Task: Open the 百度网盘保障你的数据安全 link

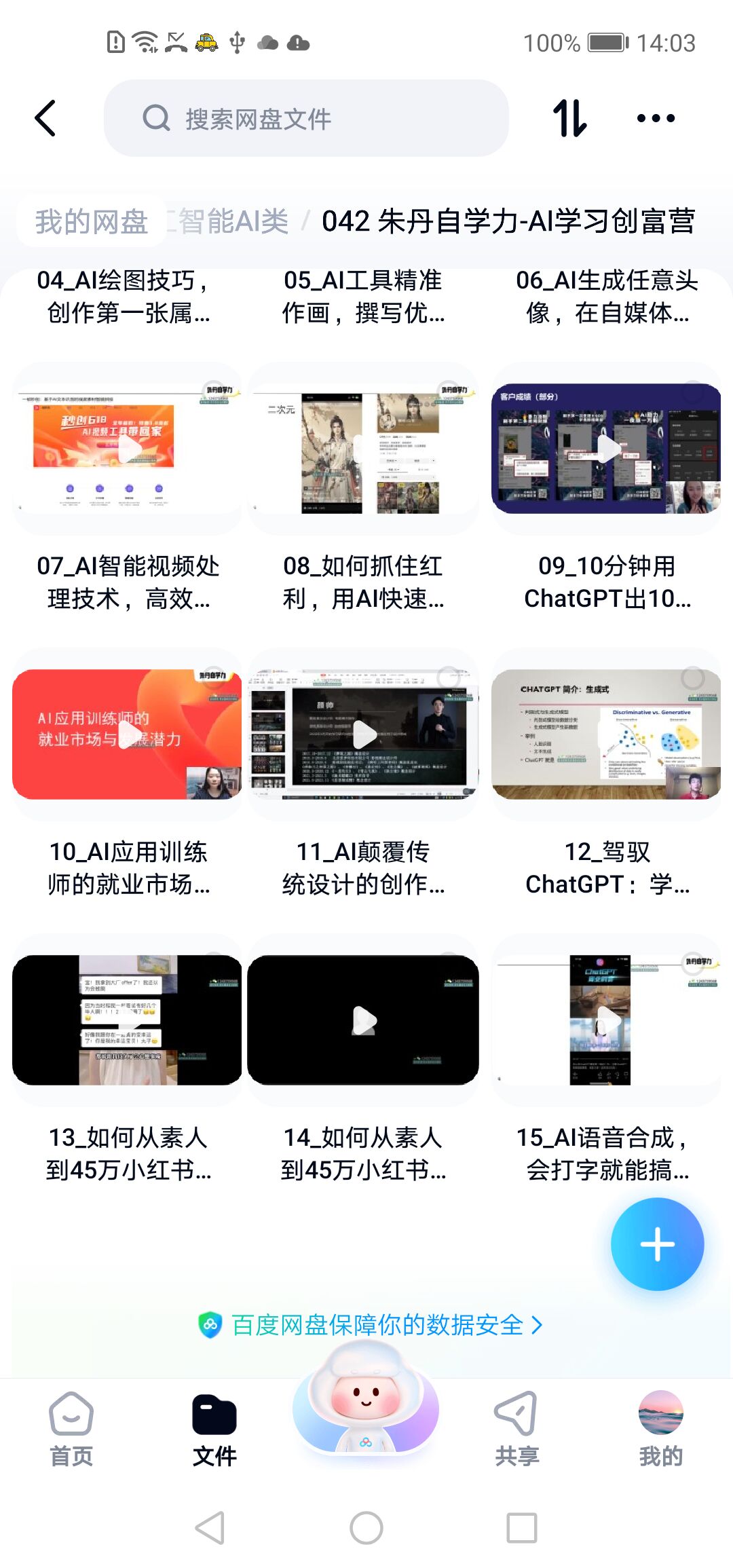Action: (370, 1324)
